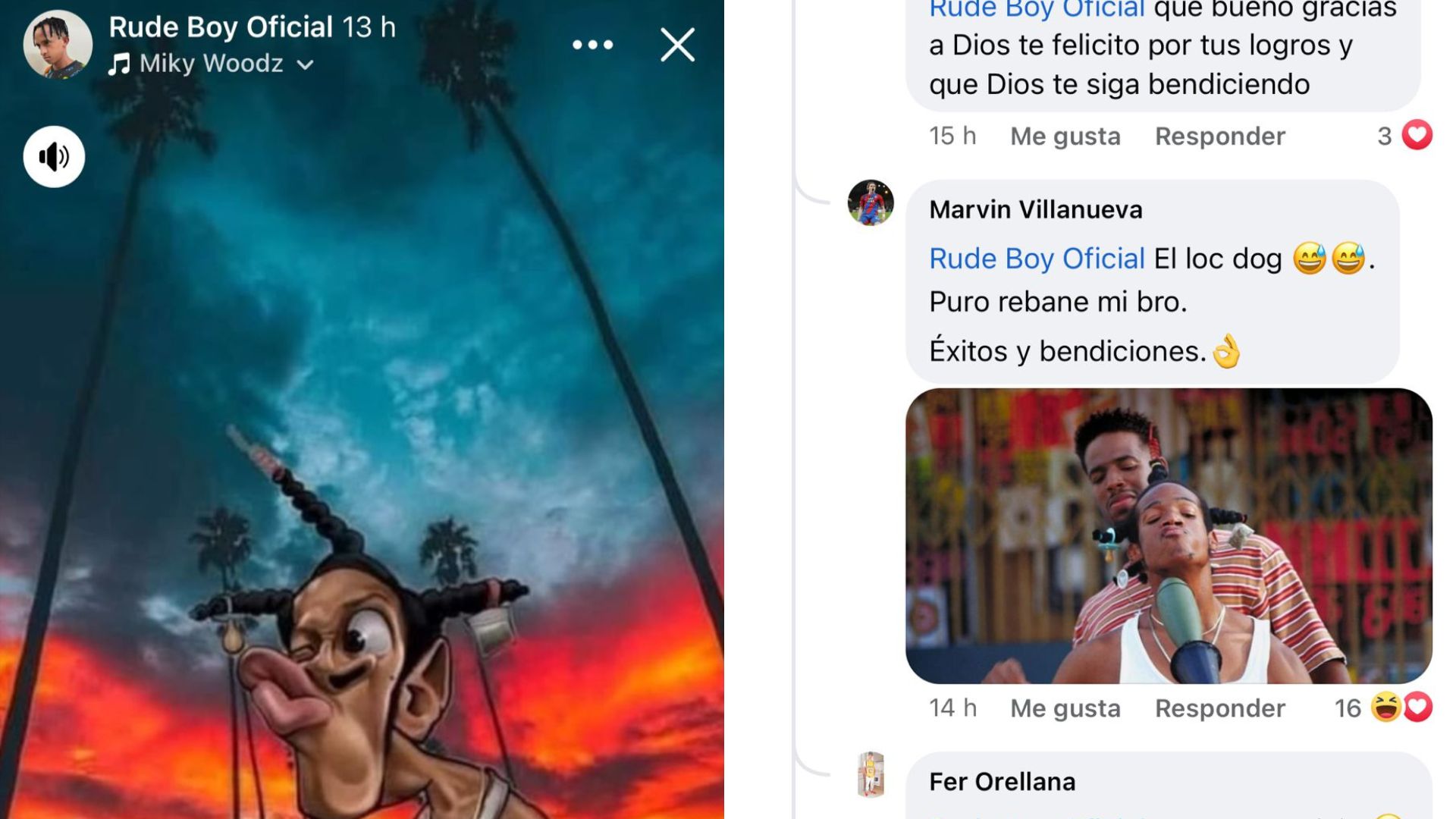
Task: Open the photo in Marvin Villanueva's comment
Action: click(x=1168, y=535)
